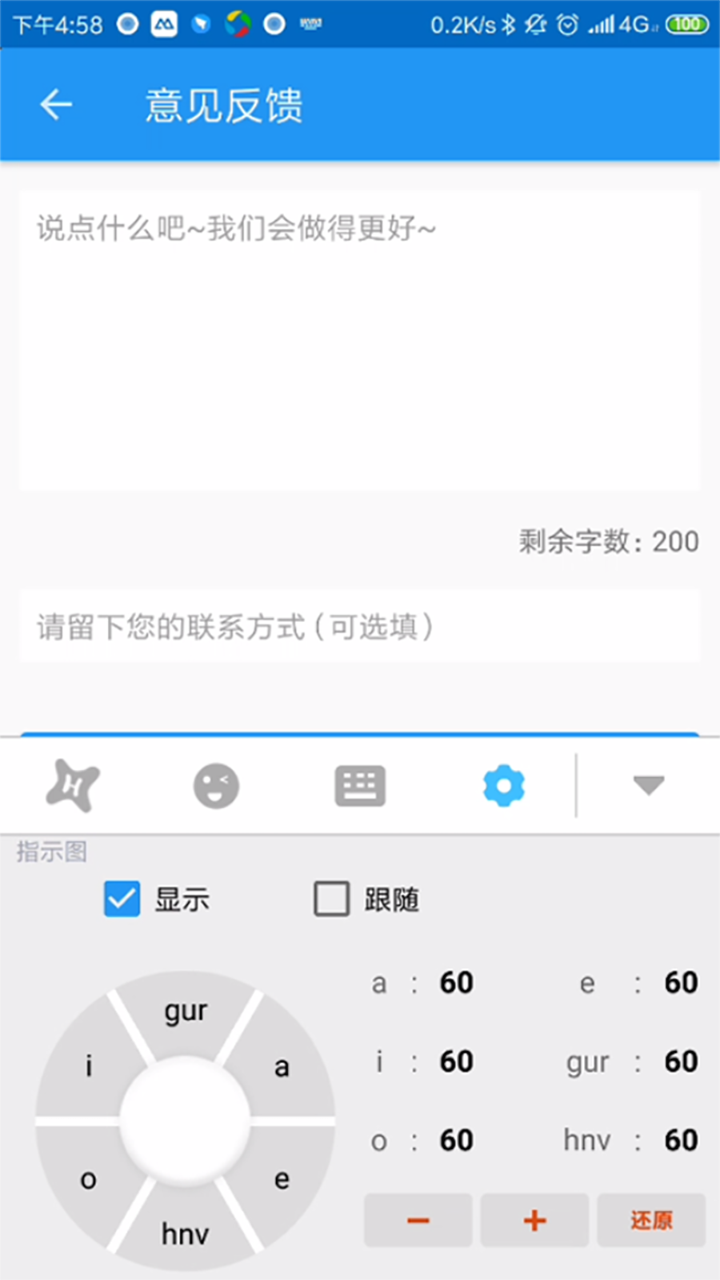The image size is (720, 1280).
Task: Tap the plus button to increase the value
Action: (x=534, y=1220)
